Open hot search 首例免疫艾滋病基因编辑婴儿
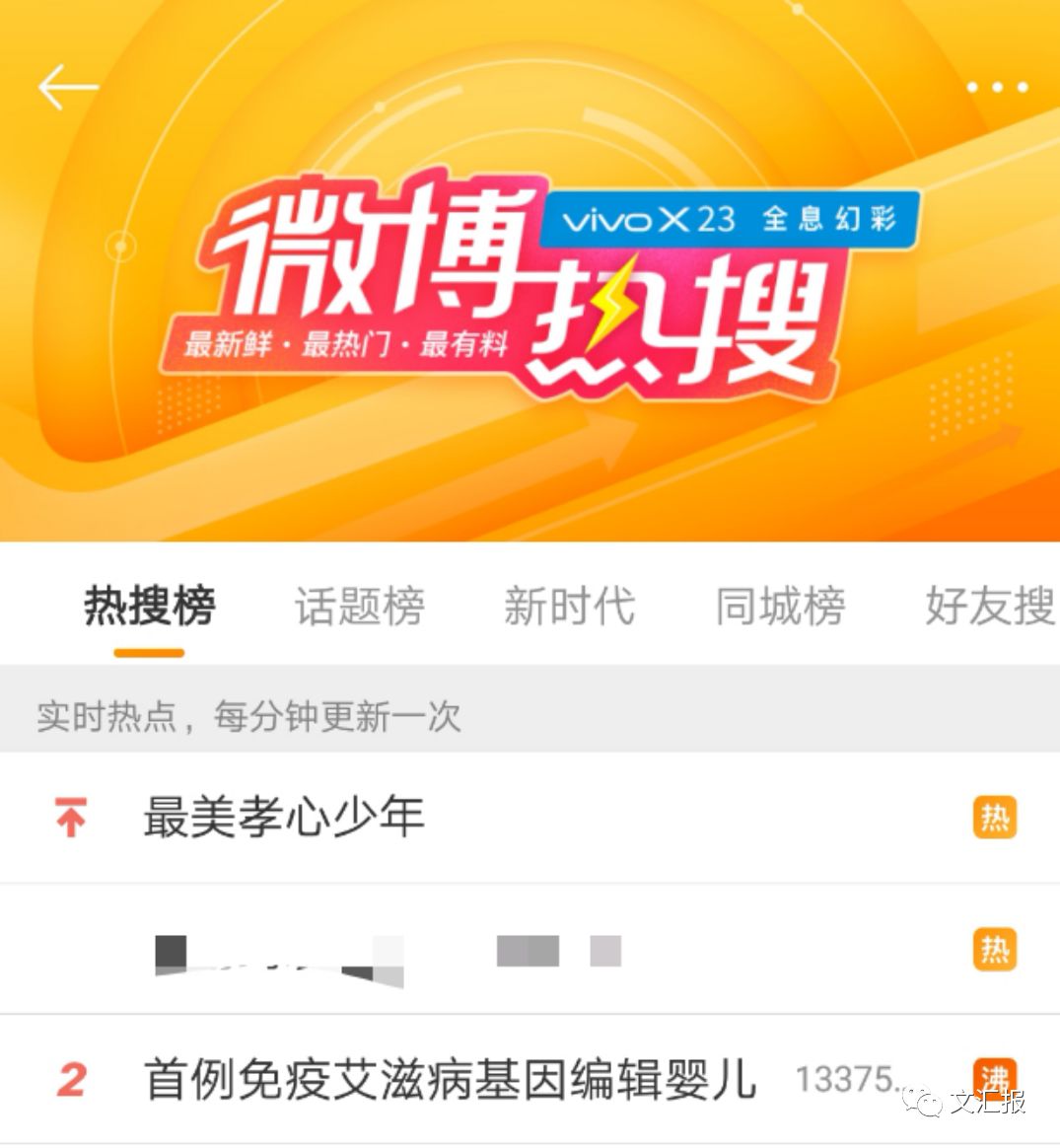 [450, 1079]
